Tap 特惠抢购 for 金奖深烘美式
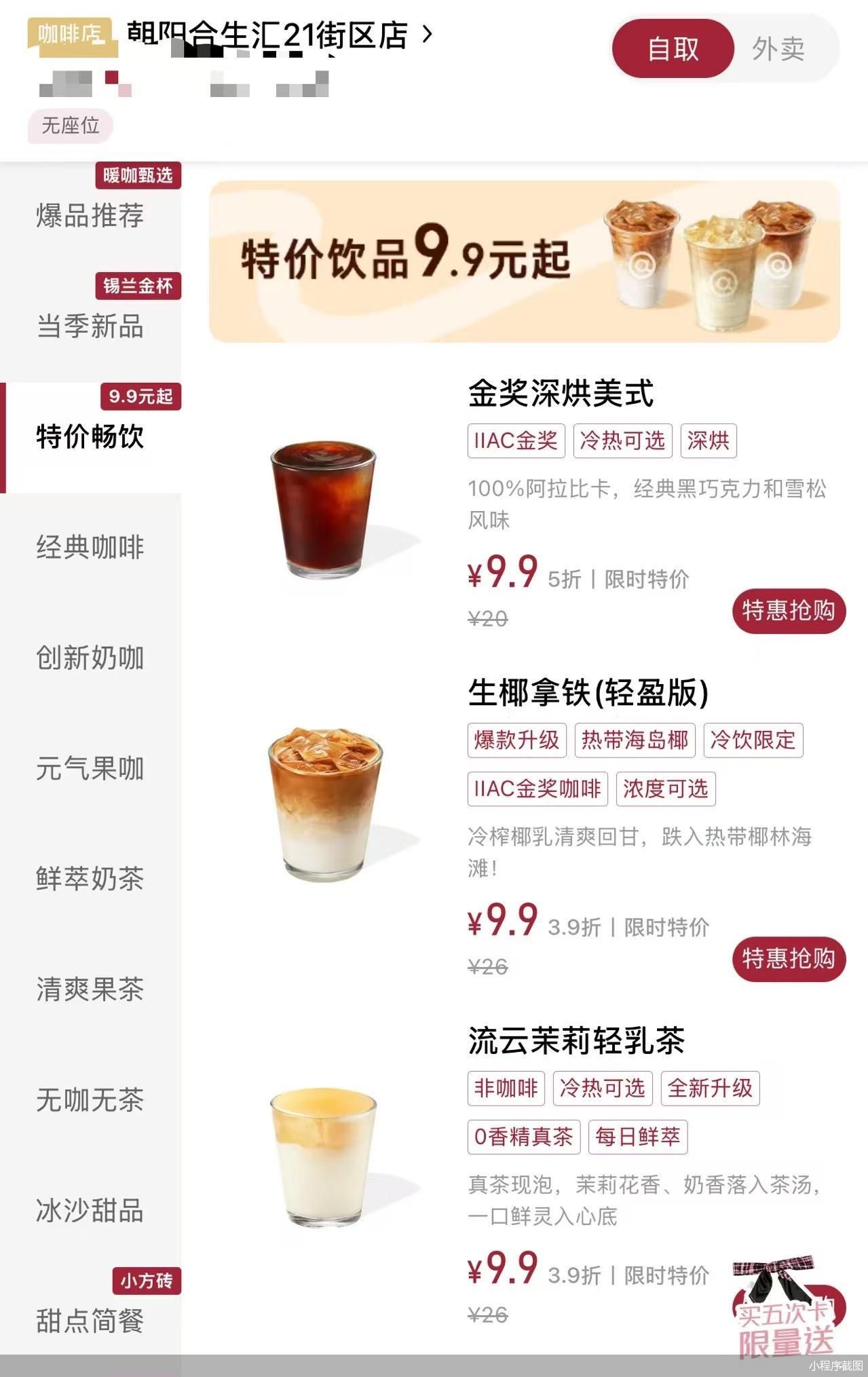The width and height of the screenshot is (868, 1377). click(x=788, y=610)
